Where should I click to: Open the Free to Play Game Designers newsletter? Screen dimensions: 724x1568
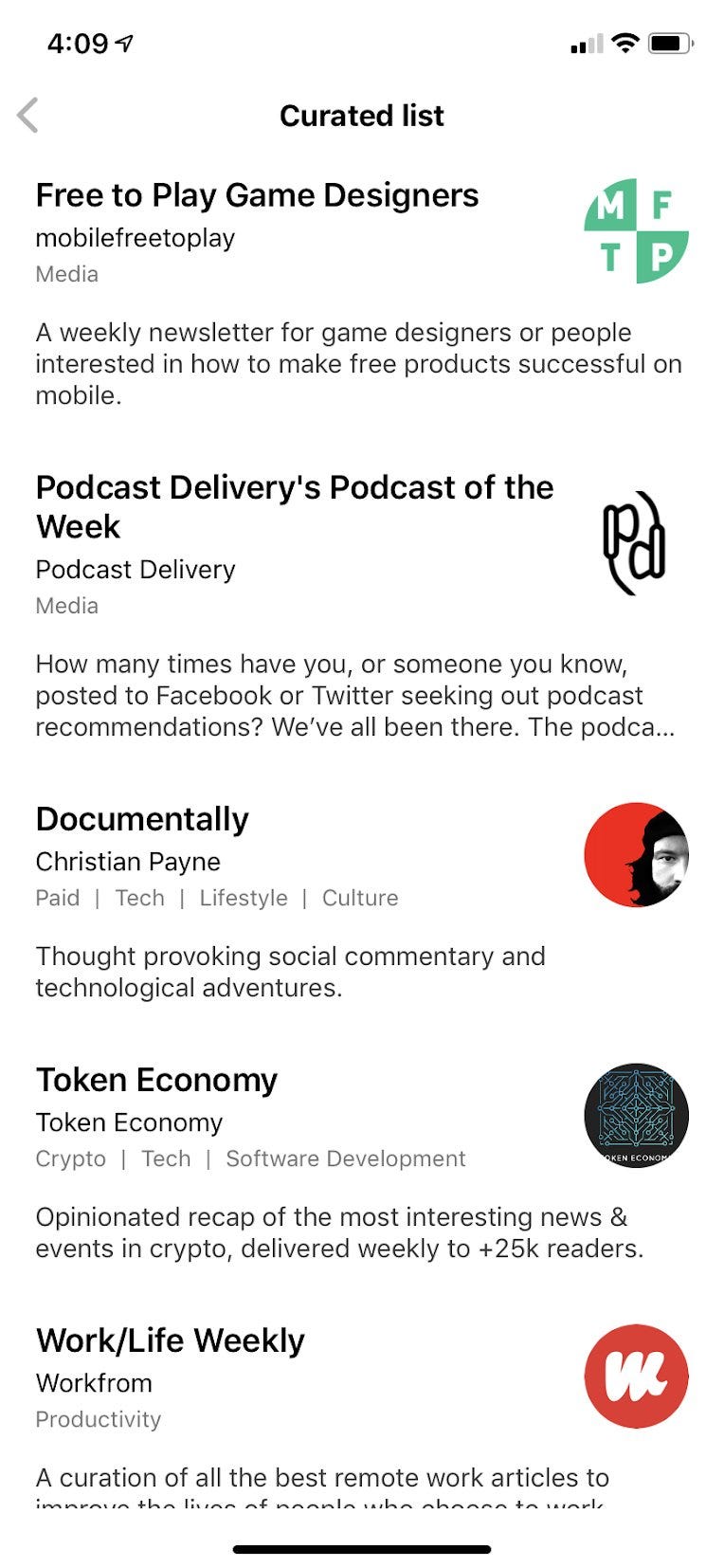(x=257, y=196)
